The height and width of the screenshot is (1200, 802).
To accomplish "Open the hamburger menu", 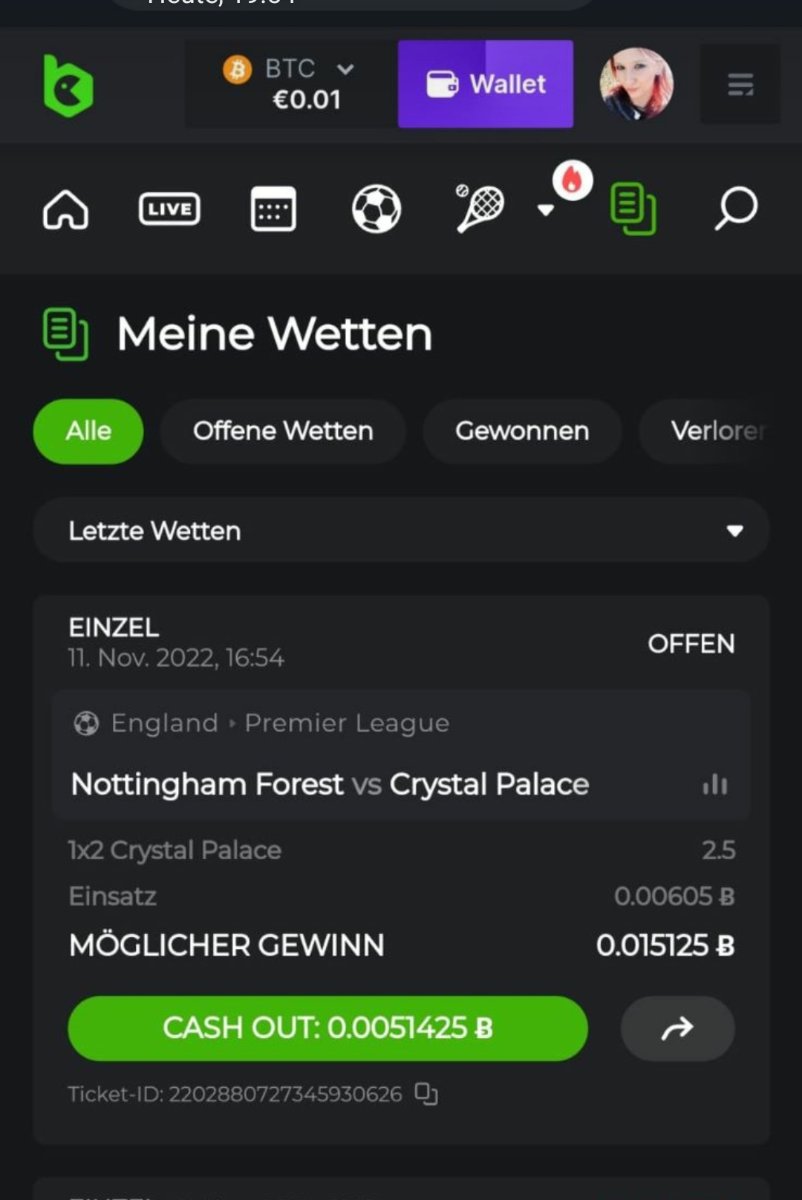I will (740, 85).
